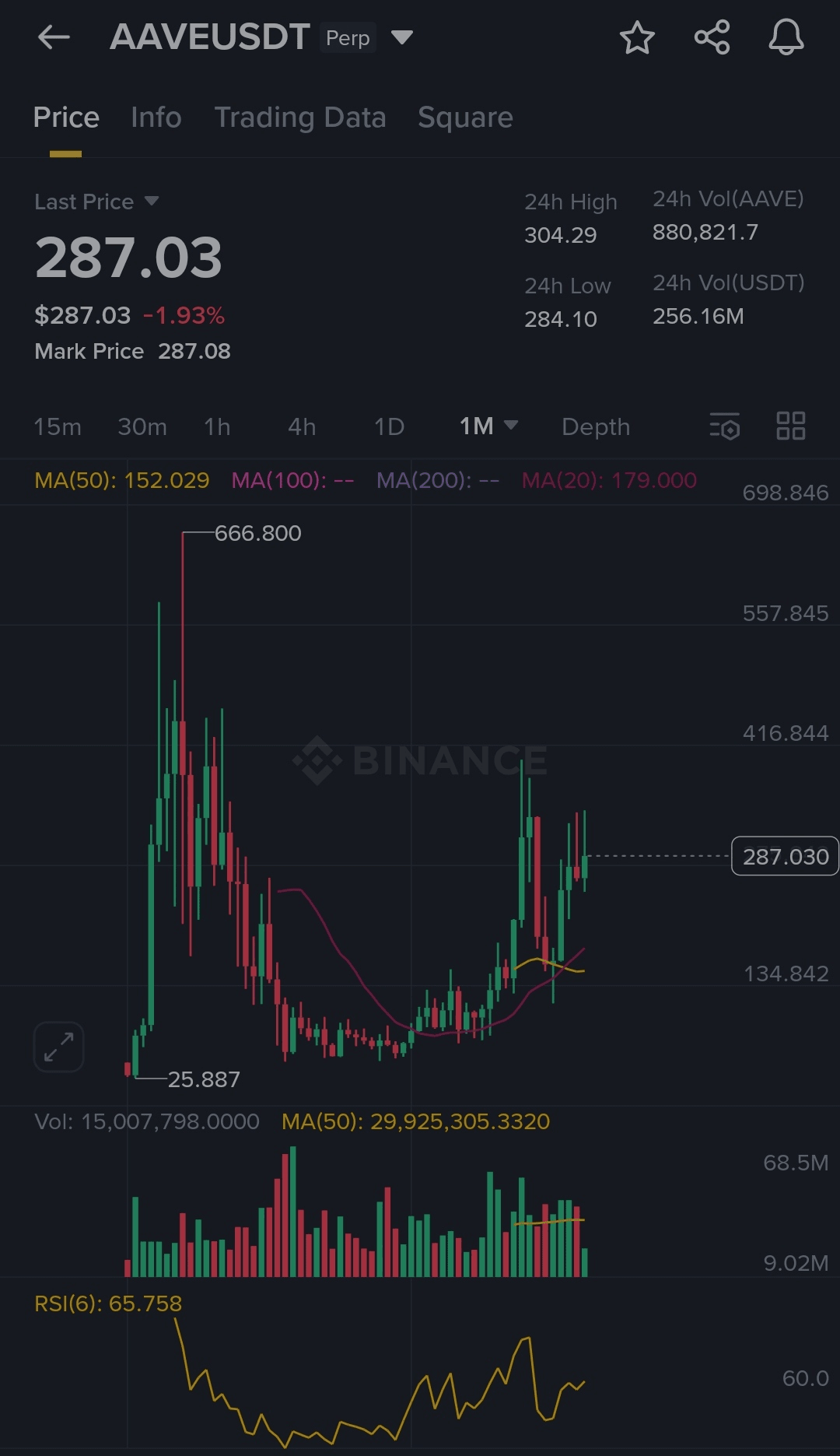The width and height of the screenshot is (840, 1456).
Task: Select the 1D chart interval
Action: point(389,426)
